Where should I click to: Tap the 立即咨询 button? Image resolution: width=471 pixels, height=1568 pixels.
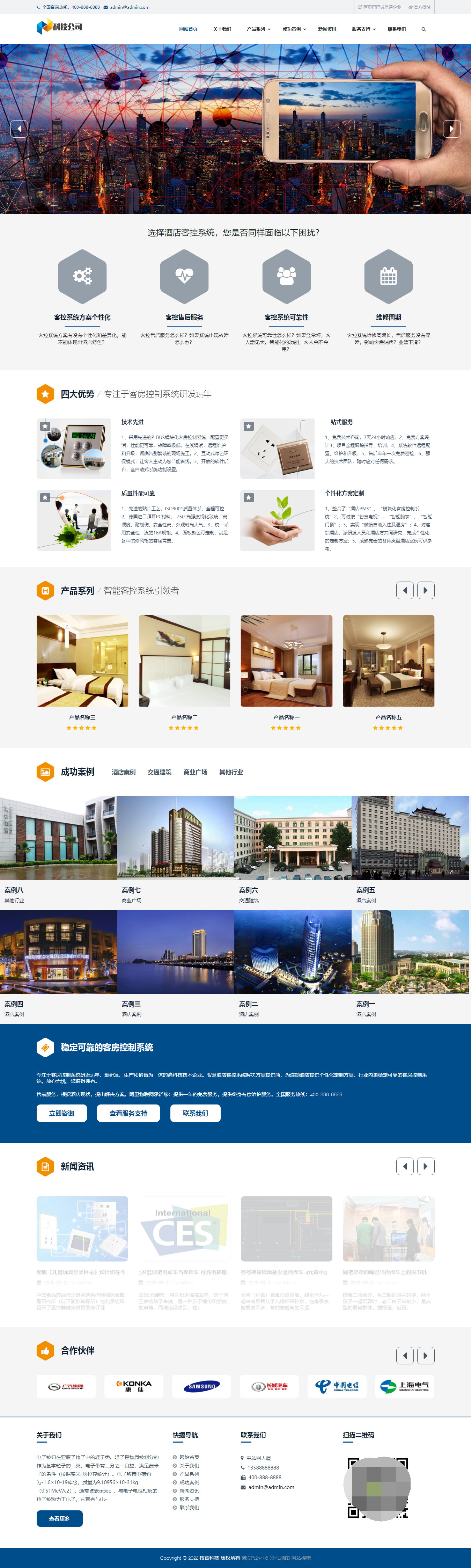click(x=61, y=1113)
